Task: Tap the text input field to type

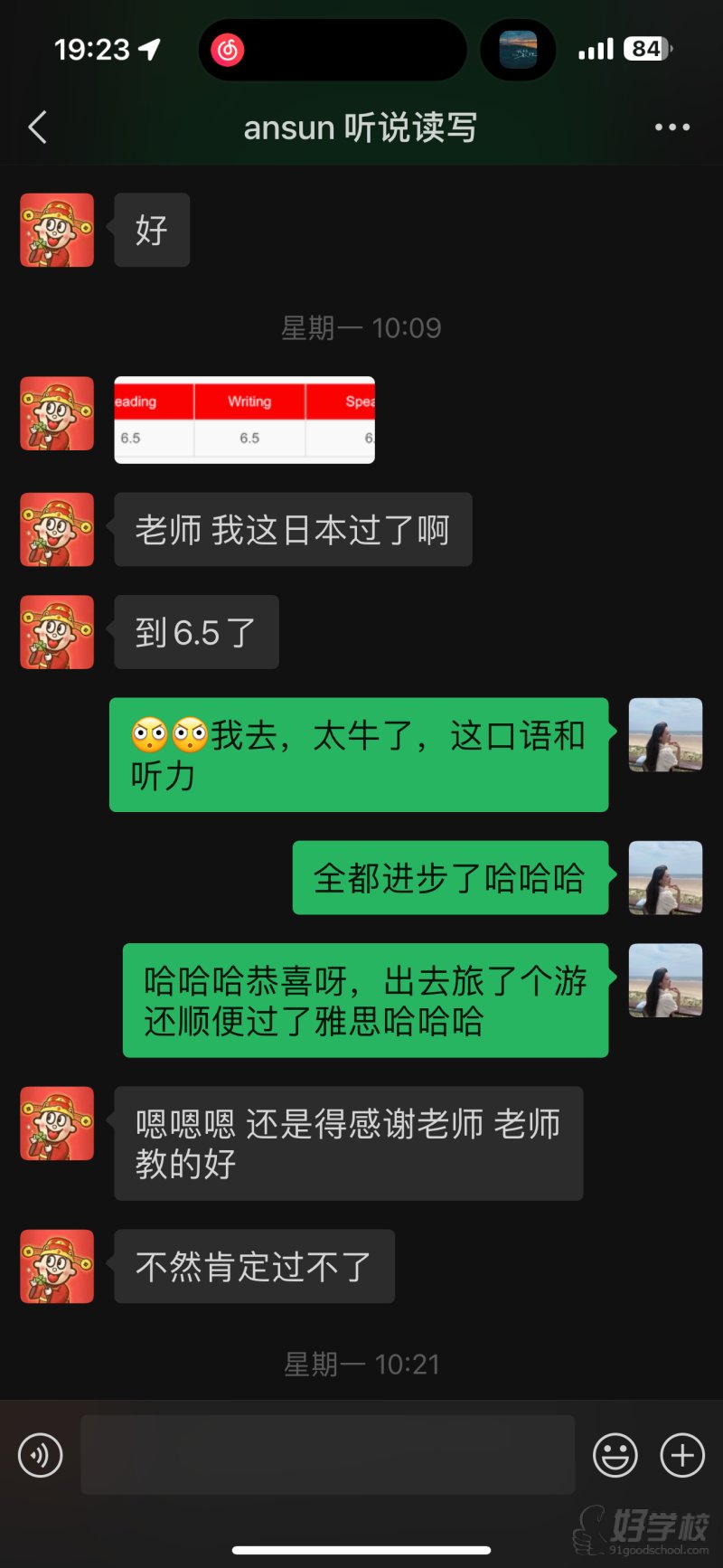Action: tap(325, 1454)
